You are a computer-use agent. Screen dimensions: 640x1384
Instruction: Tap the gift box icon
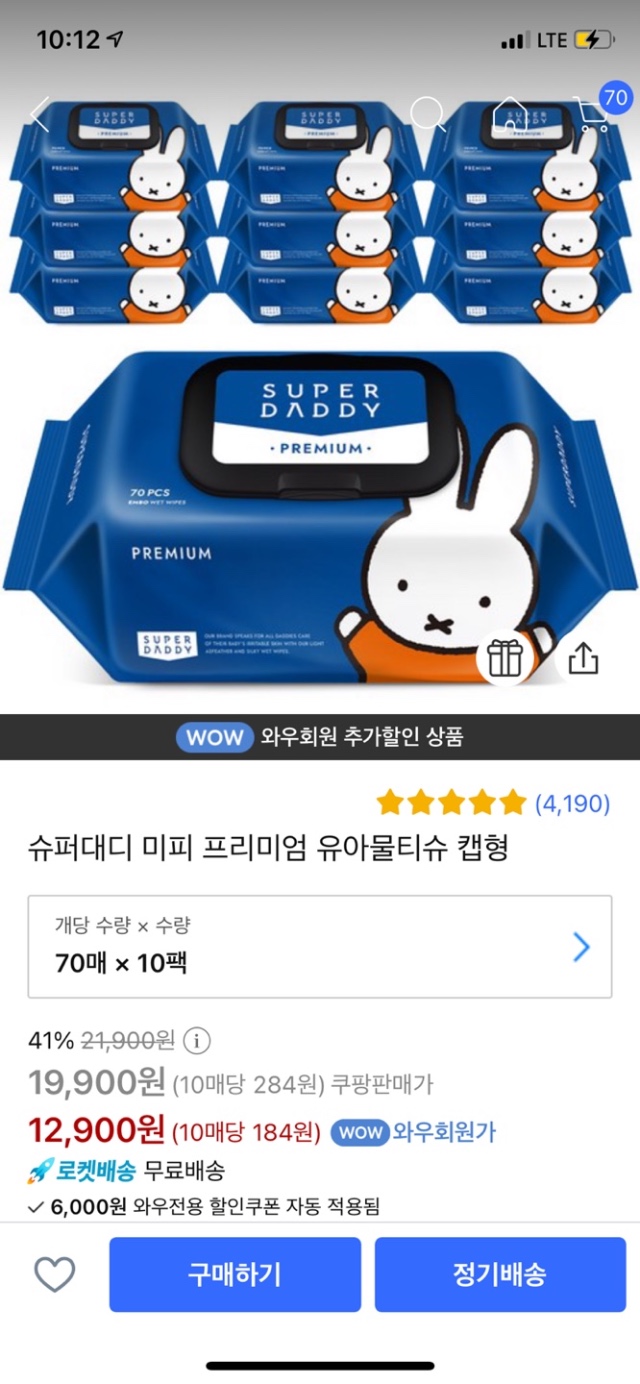pos(505,657)
